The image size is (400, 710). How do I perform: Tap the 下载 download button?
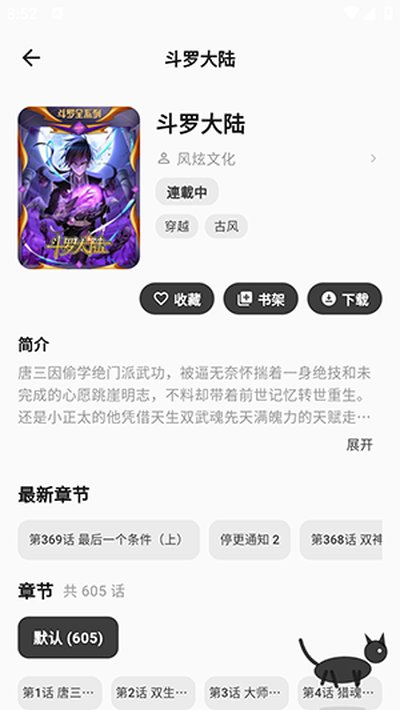click(345, 299)
